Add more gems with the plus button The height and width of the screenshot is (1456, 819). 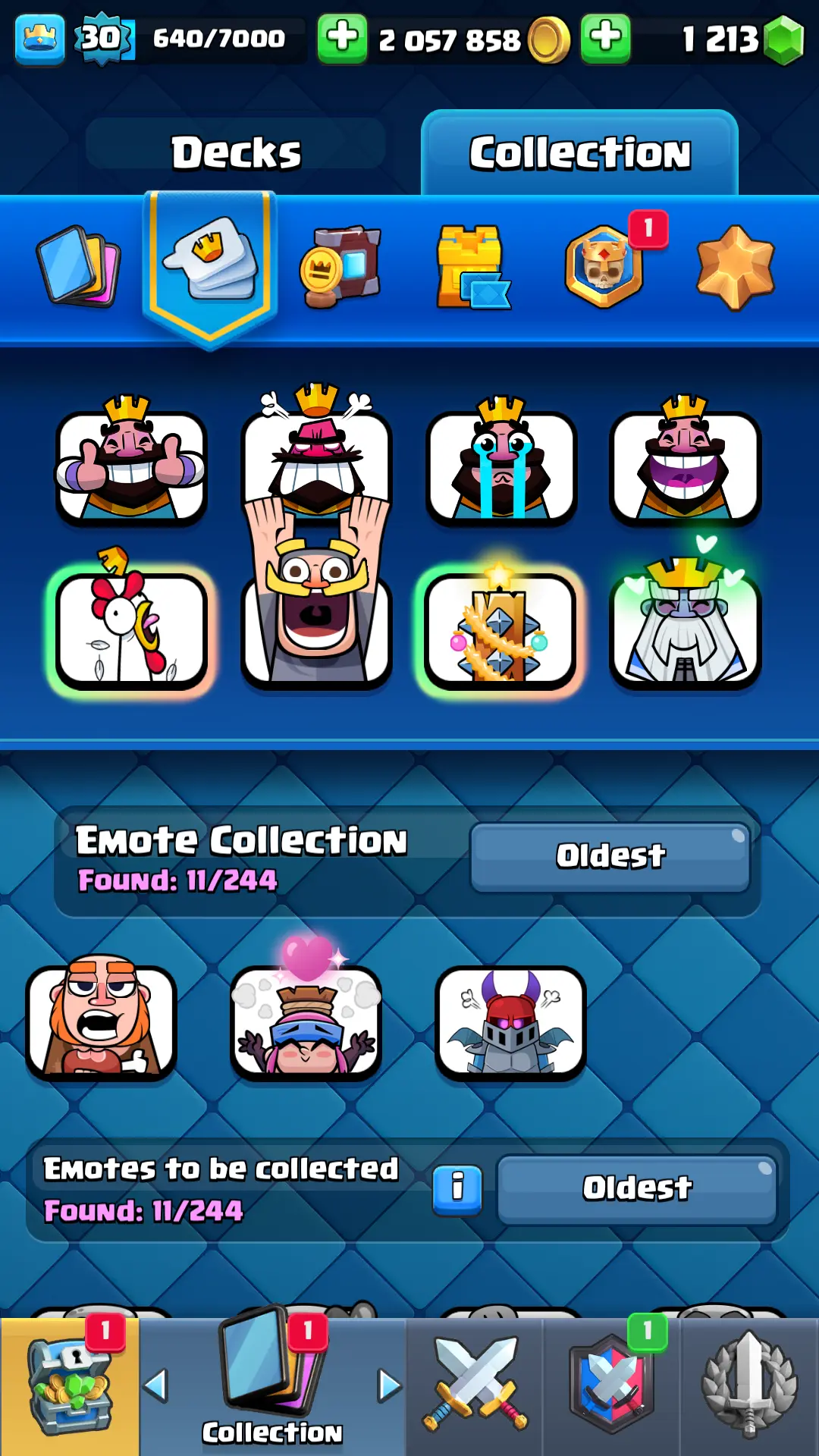pyautogui.click(x=605, y=38)
